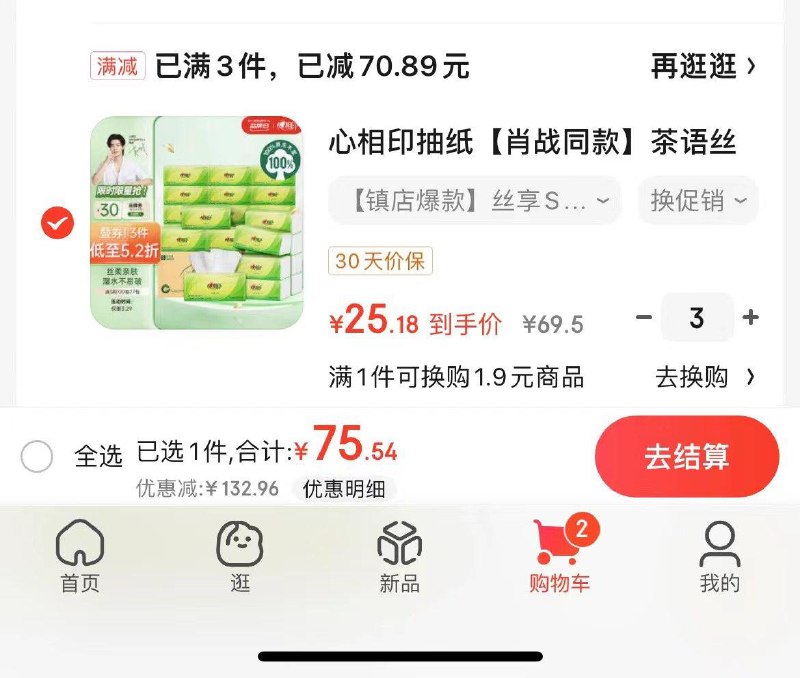Open the 换促销 promotion dropdown
Screen dimensions: 800x678
coord(698,201)
